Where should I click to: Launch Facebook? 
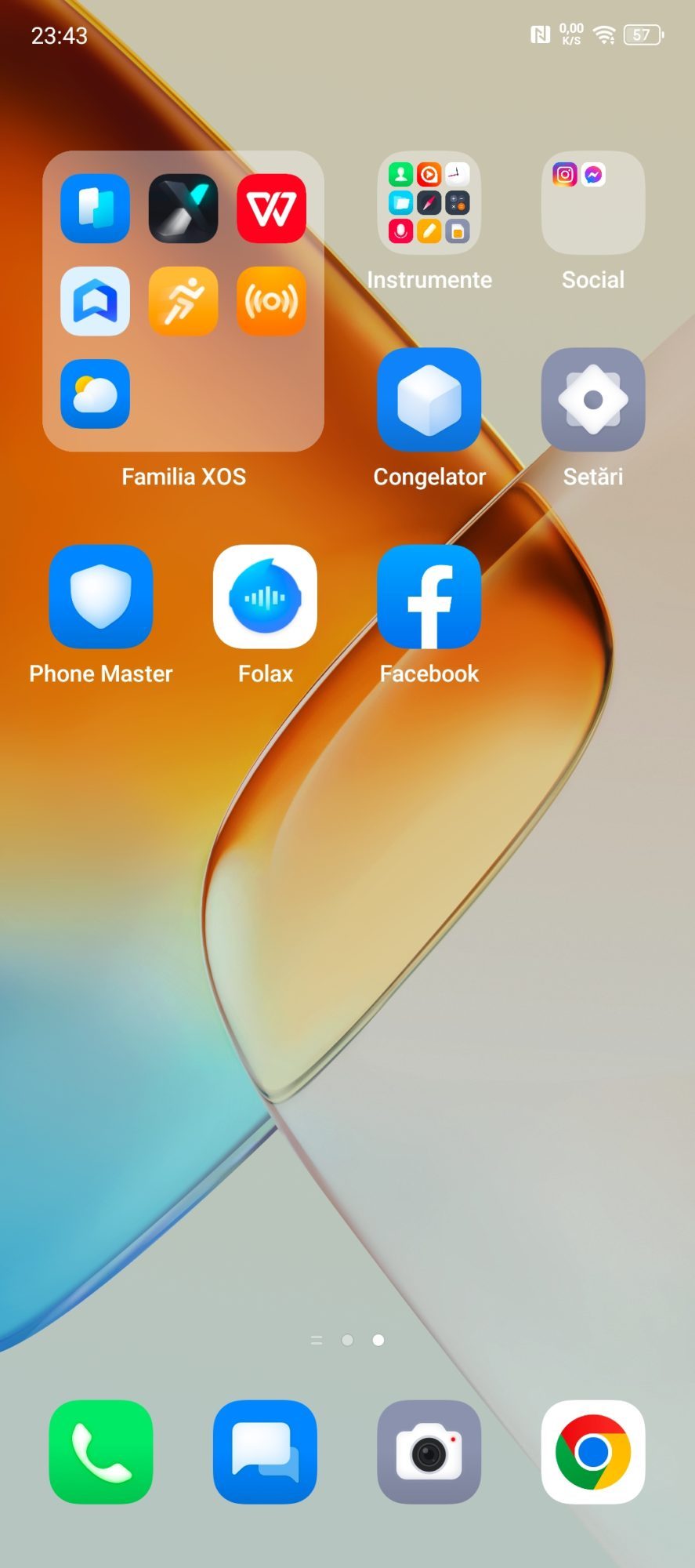[429, 597]
